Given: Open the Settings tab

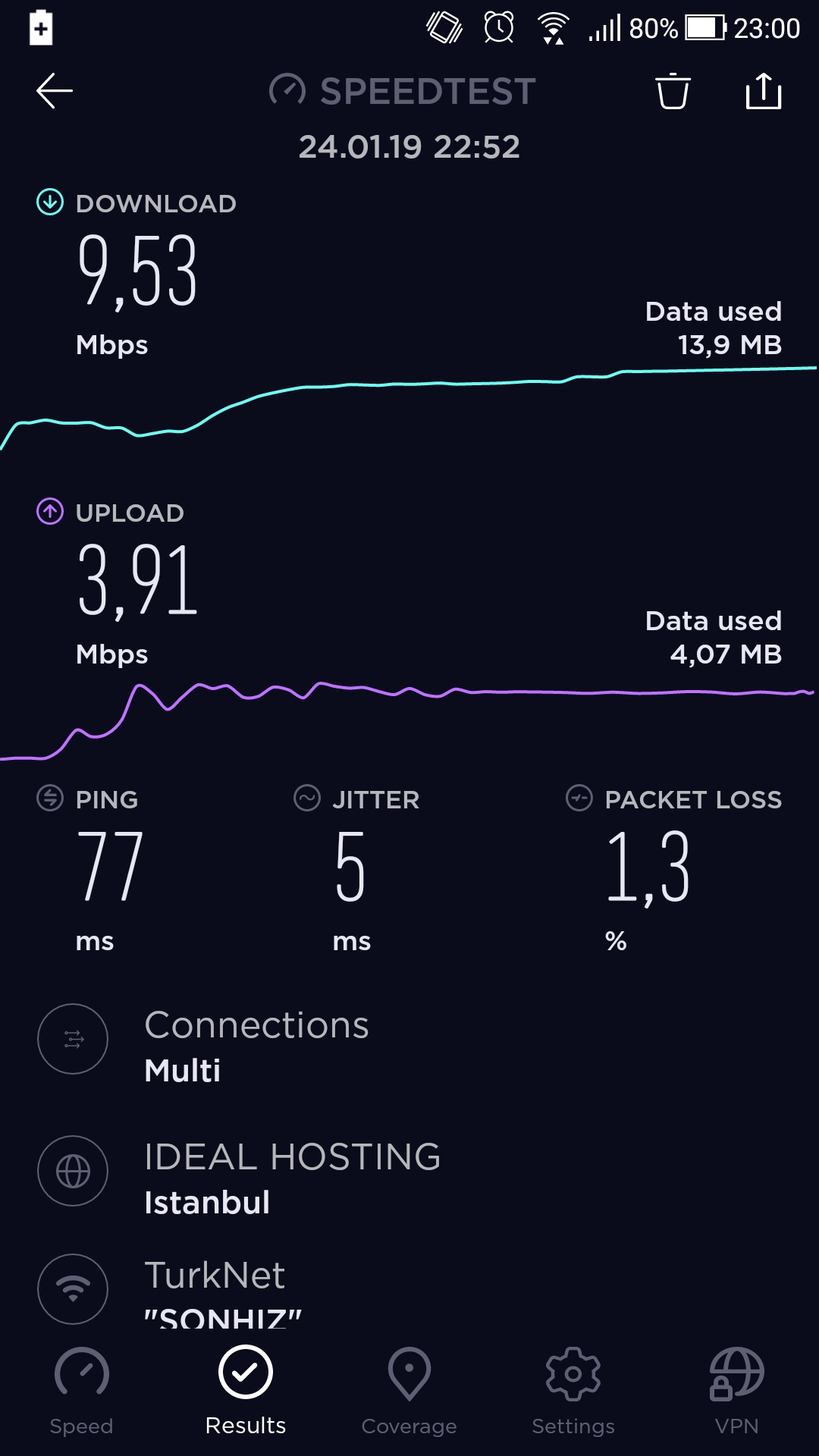Looking at the screenshot, I should tap(573, 1392).
